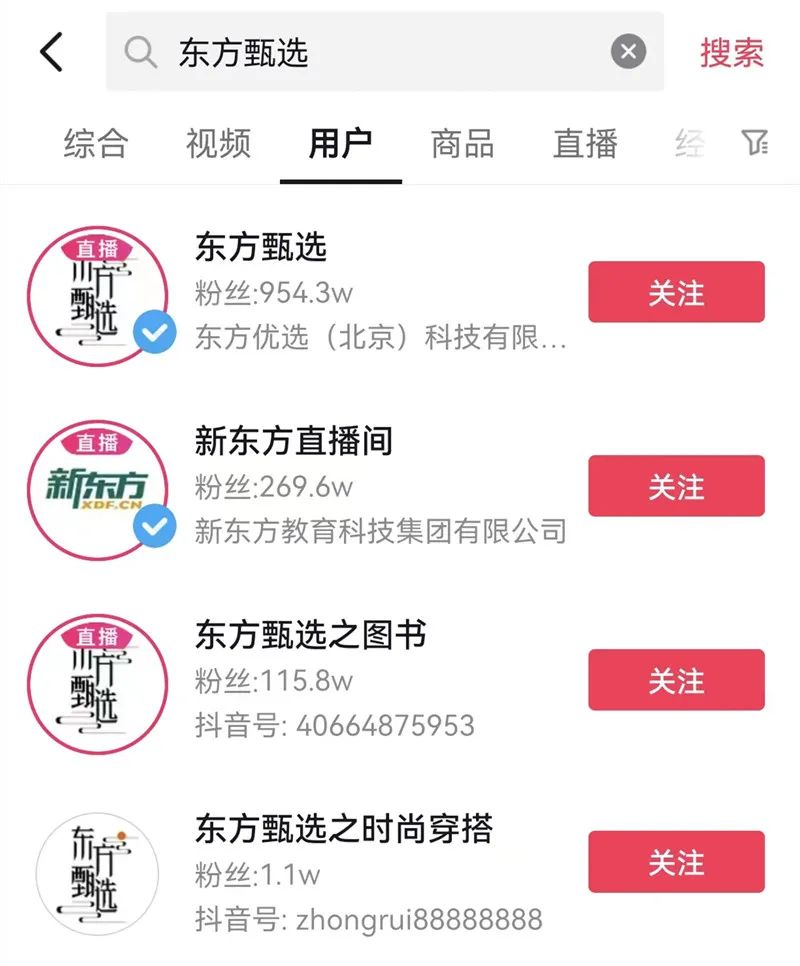Image resolution: width=800 pixels, height=966 pixels.
Task: Switch to the 综合 tab
Action: [x=95, y=144]
